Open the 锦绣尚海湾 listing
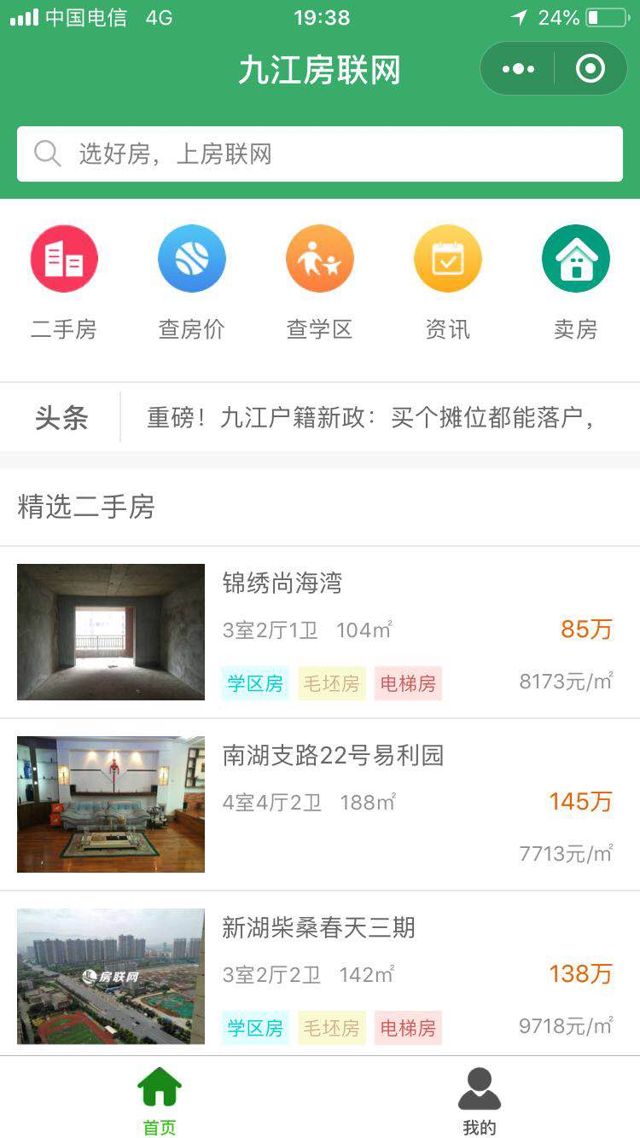This screenshot has height=1138, width=640. 320,632
